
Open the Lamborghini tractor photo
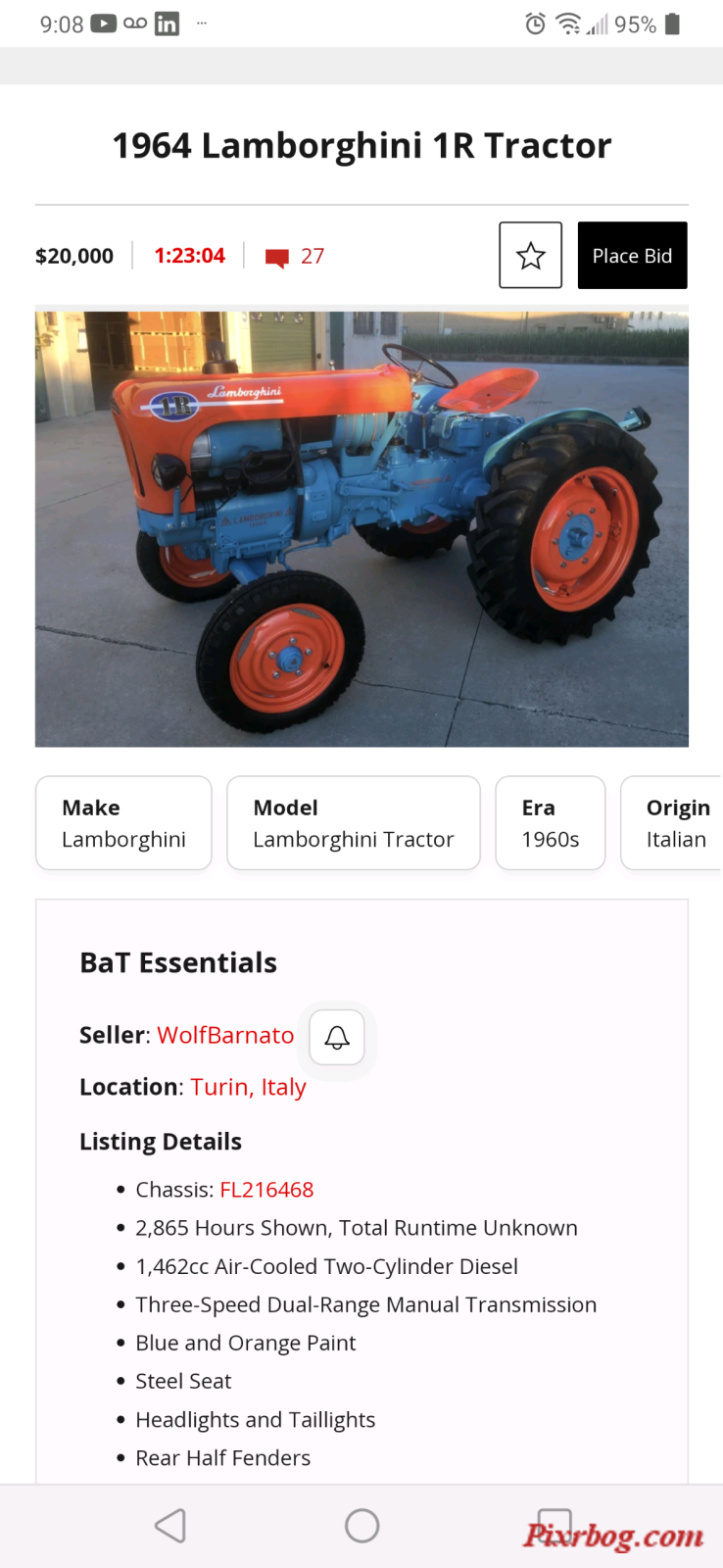point(361,529)
